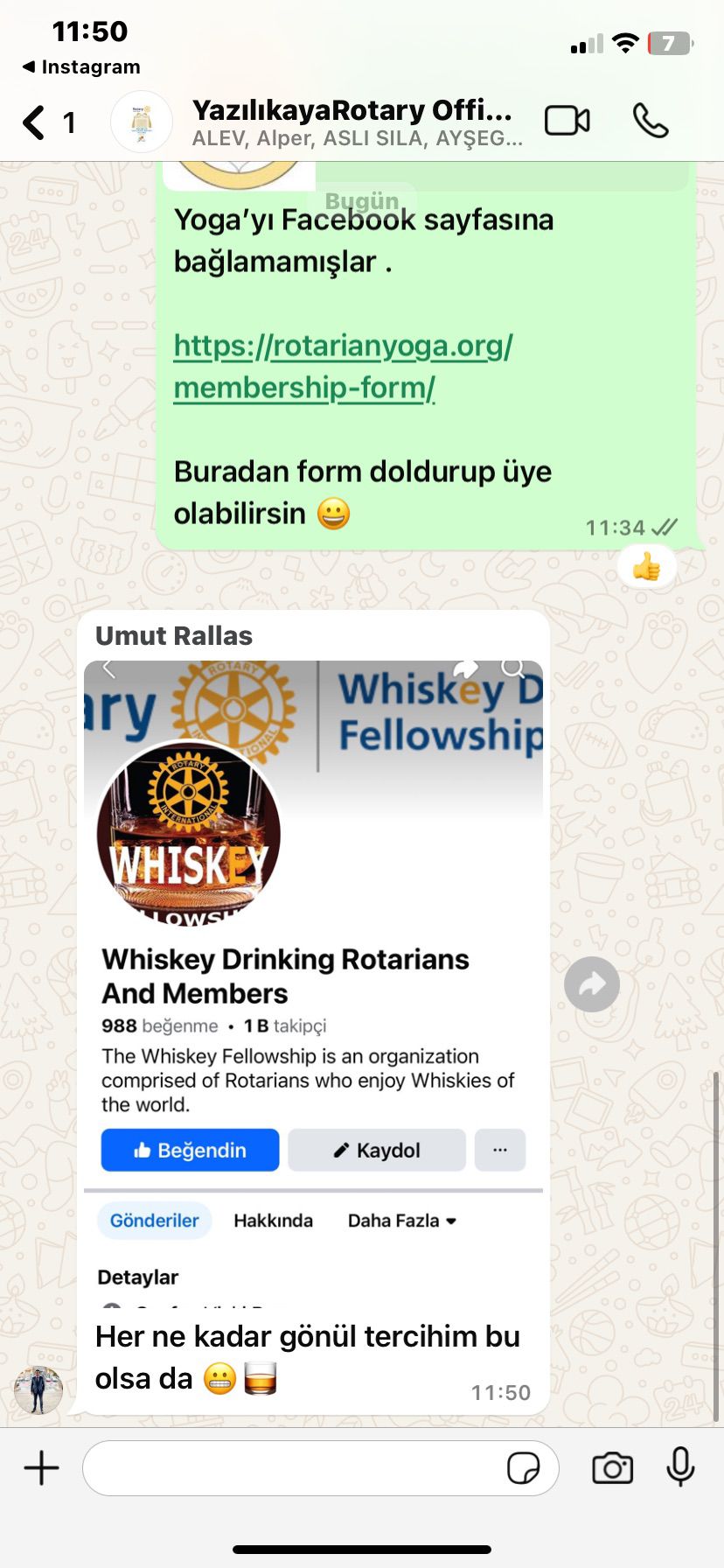Go back to the chat list

tap(35, 122)
